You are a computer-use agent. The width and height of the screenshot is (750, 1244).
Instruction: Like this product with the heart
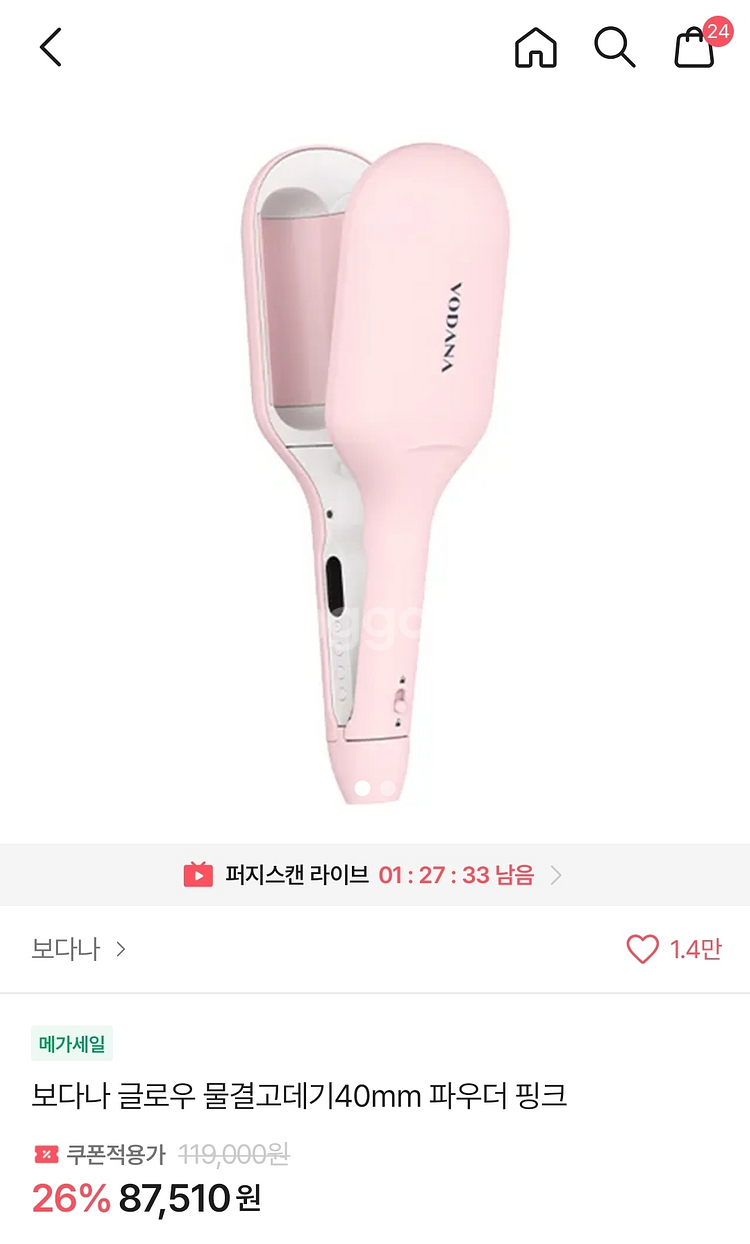(642, 949)
